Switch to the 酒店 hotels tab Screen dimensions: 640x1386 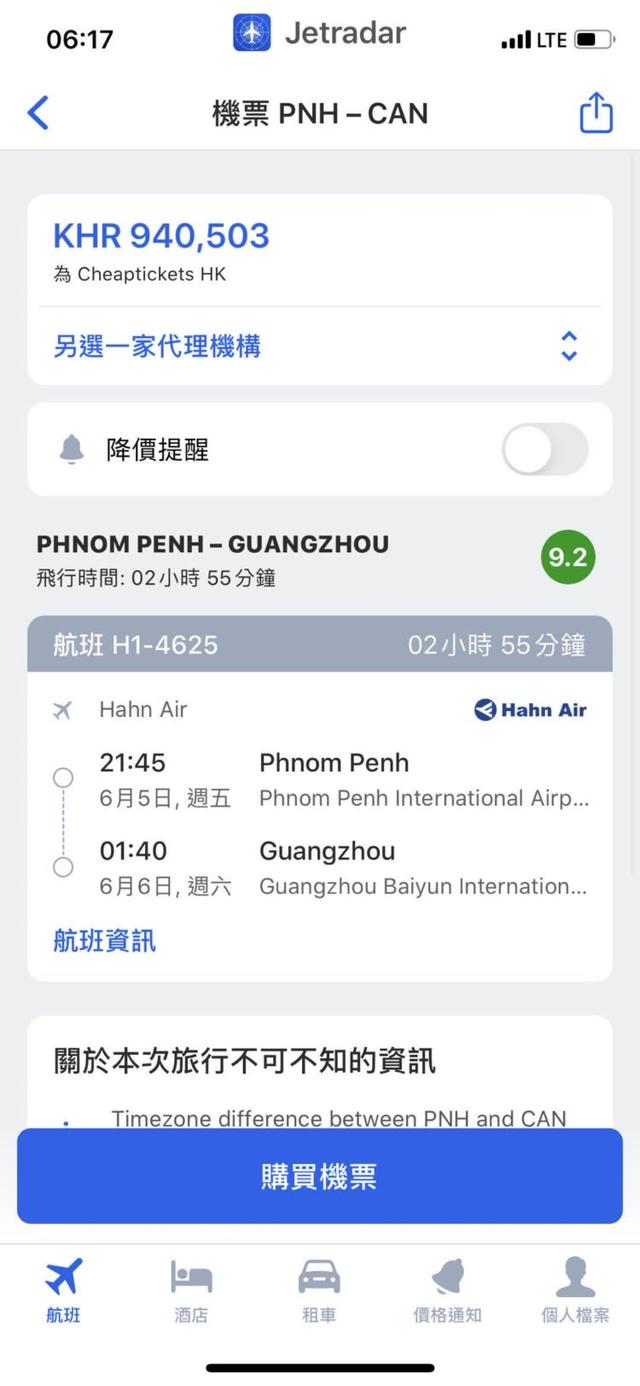191,1291
